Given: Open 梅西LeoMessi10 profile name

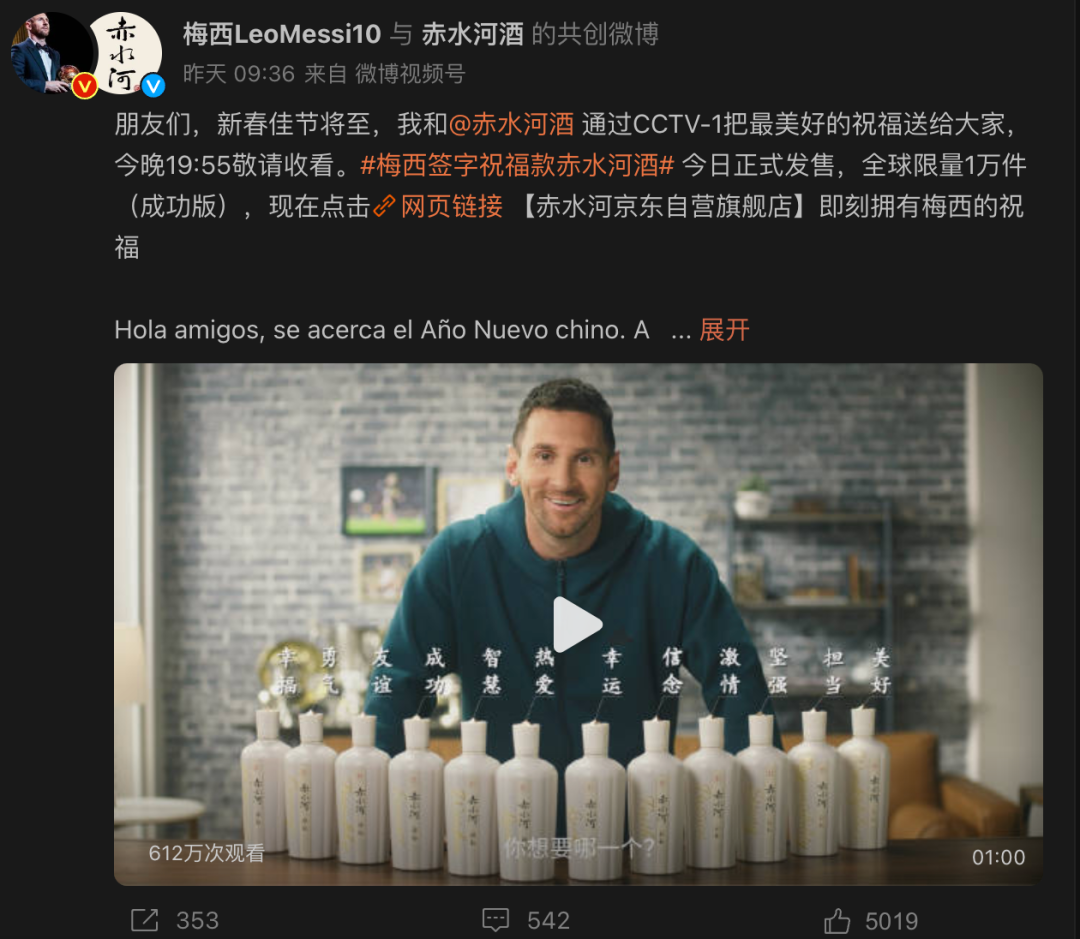Looking at the screenshot, I should [281, 34].
